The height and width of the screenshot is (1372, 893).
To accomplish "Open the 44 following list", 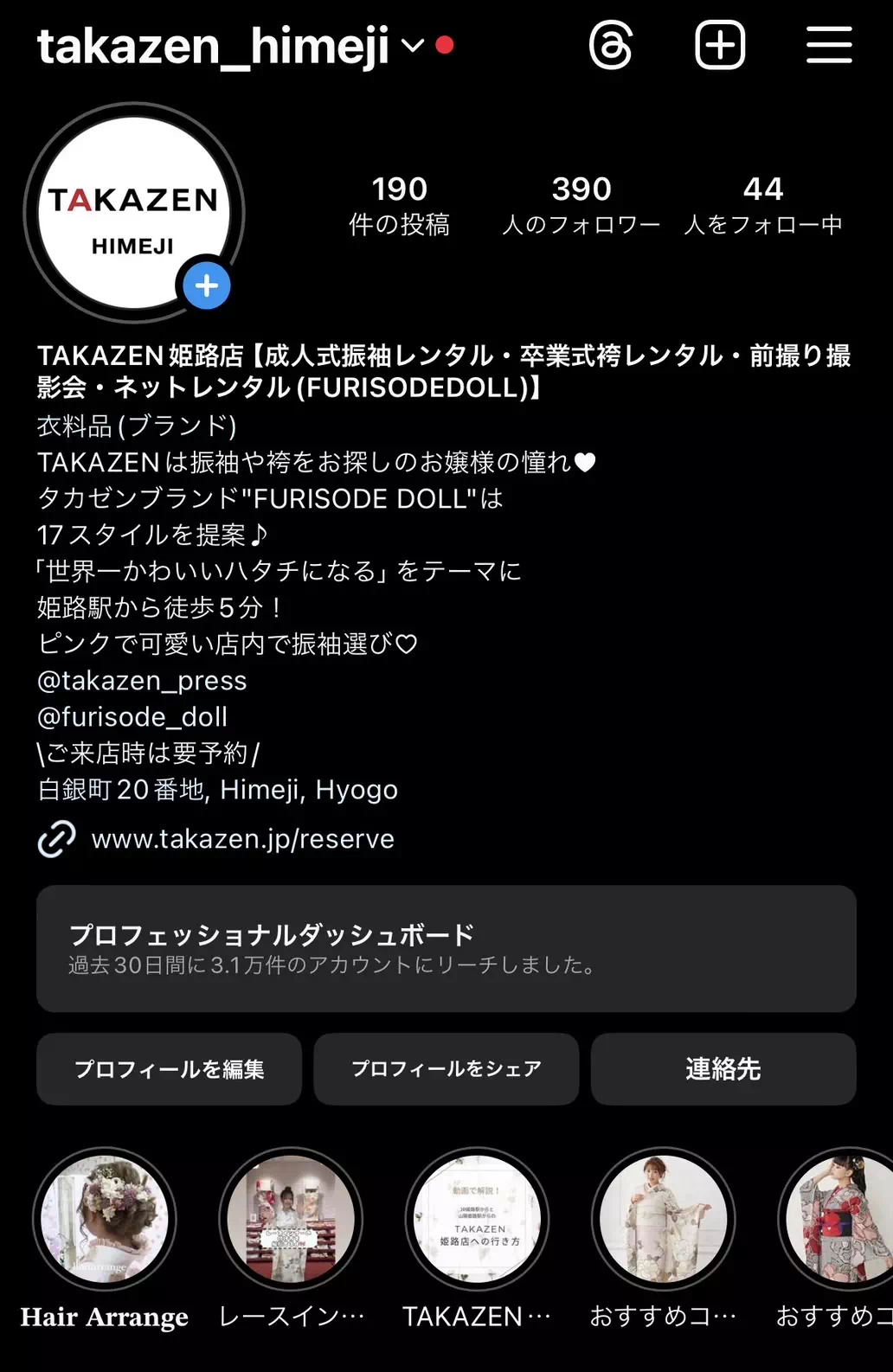I will pyautogui.click(x=762, y=206).
